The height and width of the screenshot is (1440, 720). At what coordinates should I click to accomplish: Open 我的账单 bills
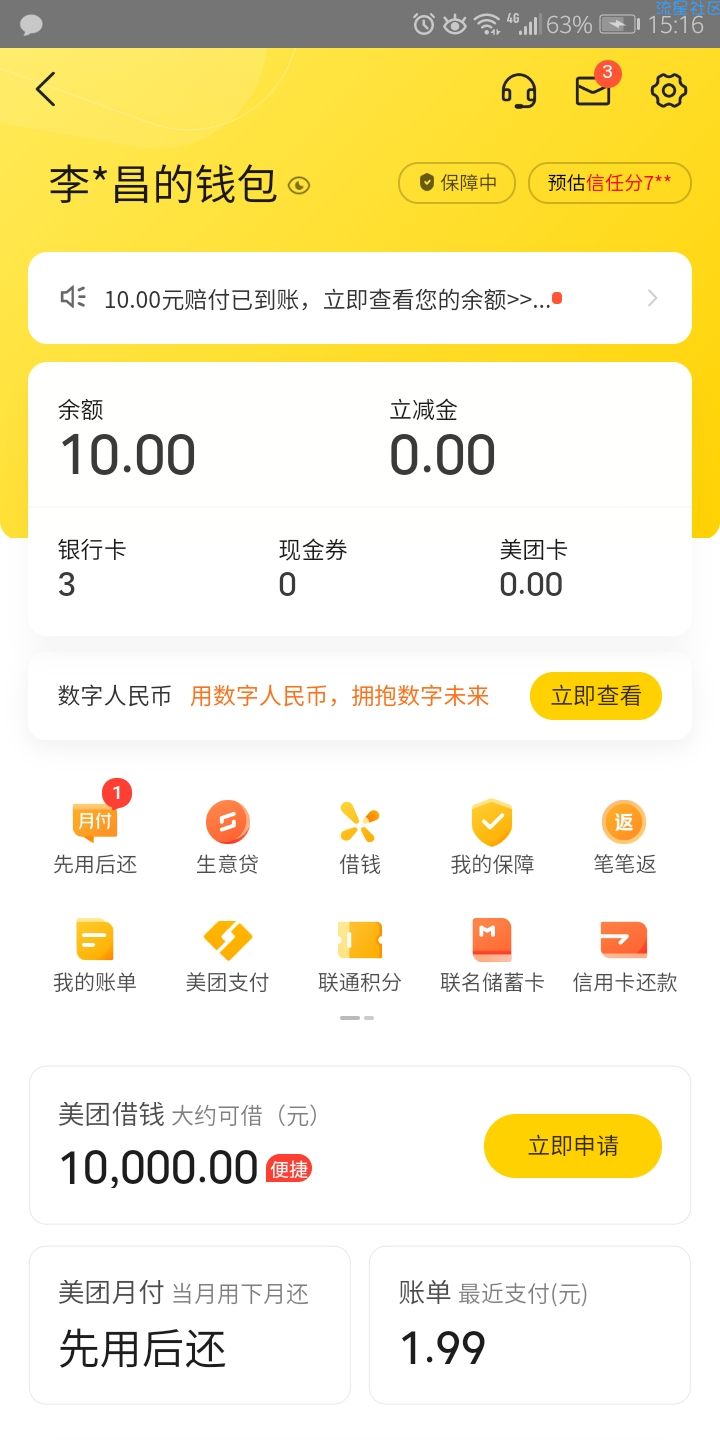click(x=95, y=956)
